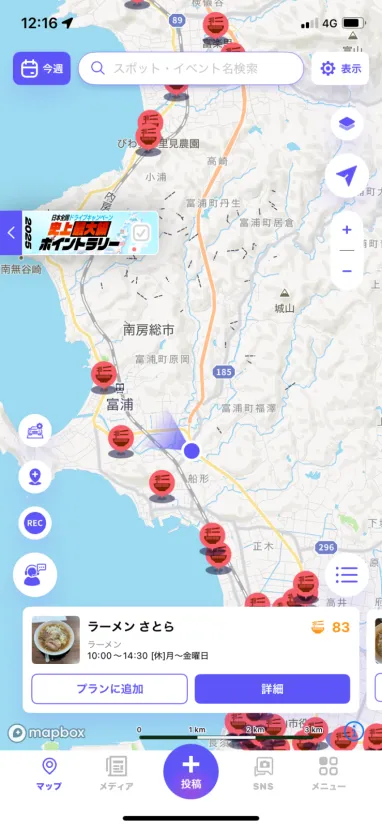Tap the REC recording button
382x828 pixels.
coord(35,523)
